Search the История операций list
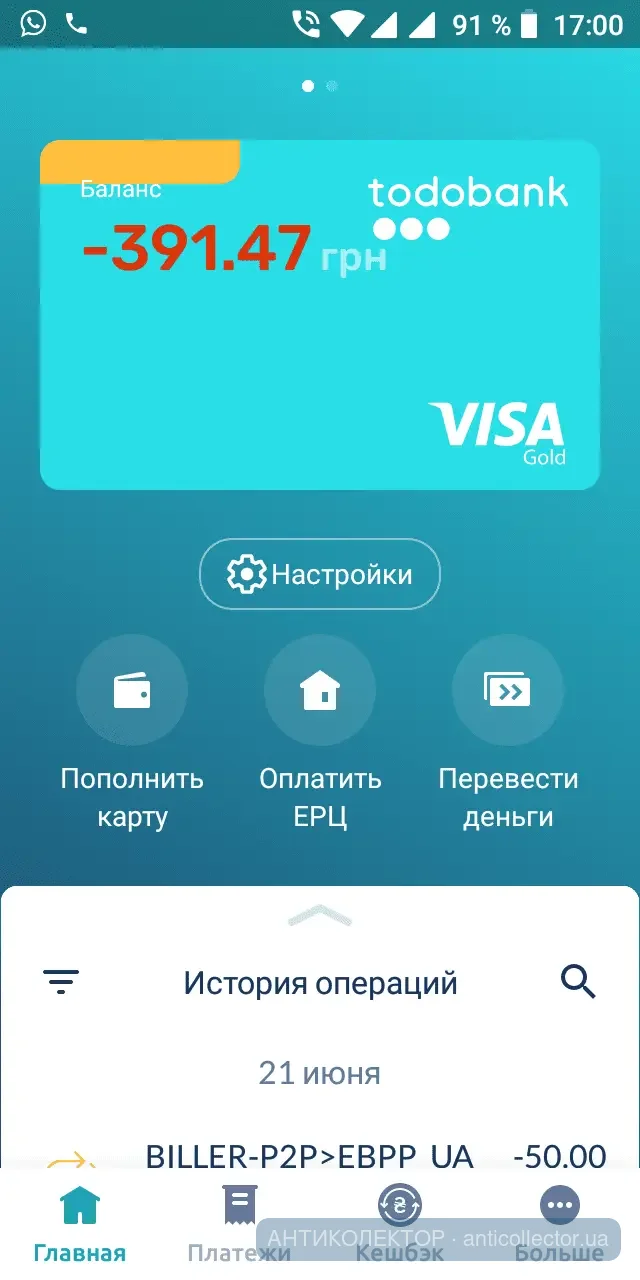Screen dimensions: 640x1280 coord(578,982)
